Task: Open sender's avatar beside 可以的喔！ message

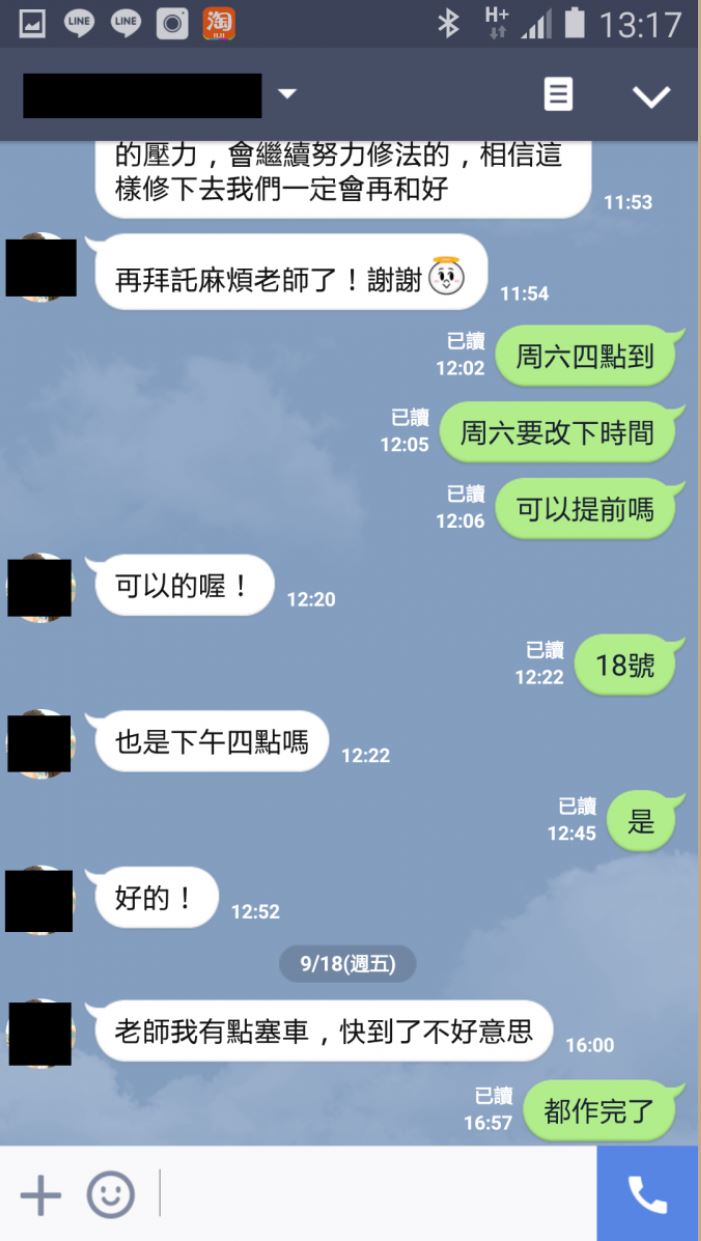Action: [x=41, y=587]
